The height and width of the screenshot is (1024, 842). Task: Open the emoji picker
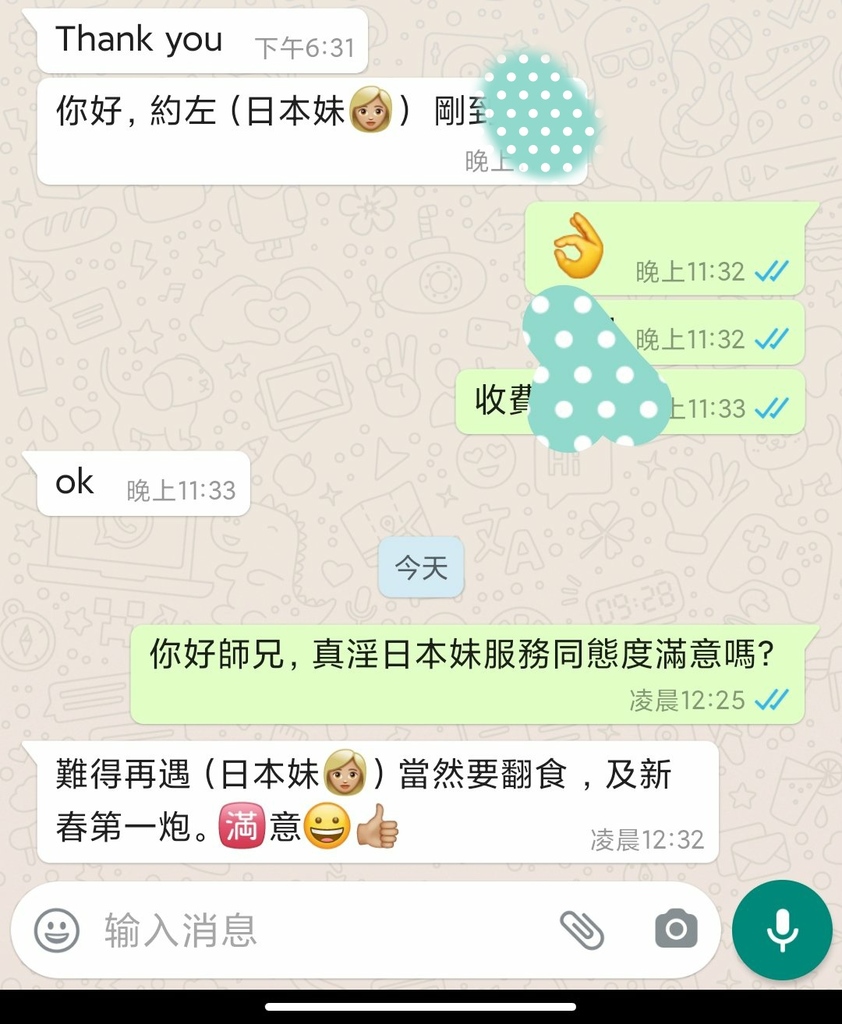(x=57, y=931)
